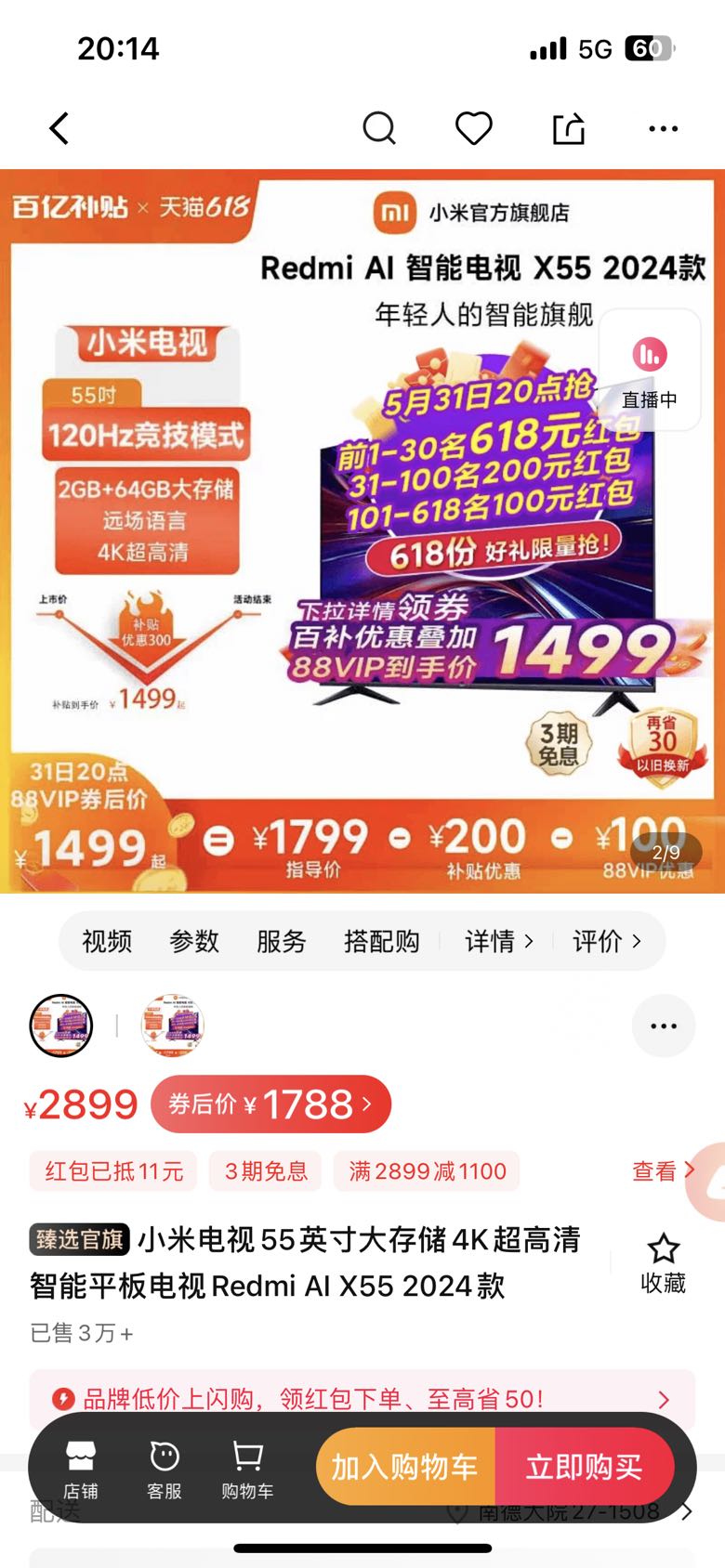Tap 立即购买 to buy now
The width and height of the screenshot is (725, 1568).
pos(586,1467)
